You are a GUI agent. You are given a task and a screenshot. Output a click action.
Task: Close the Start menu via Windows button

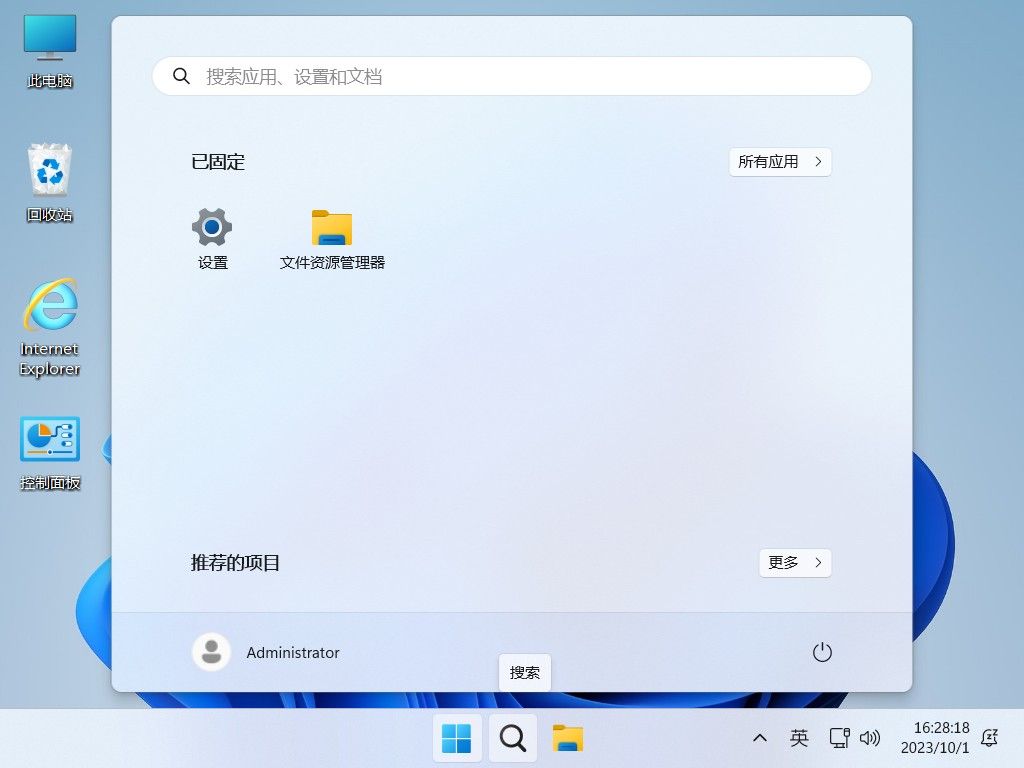(x=457, y=738)
